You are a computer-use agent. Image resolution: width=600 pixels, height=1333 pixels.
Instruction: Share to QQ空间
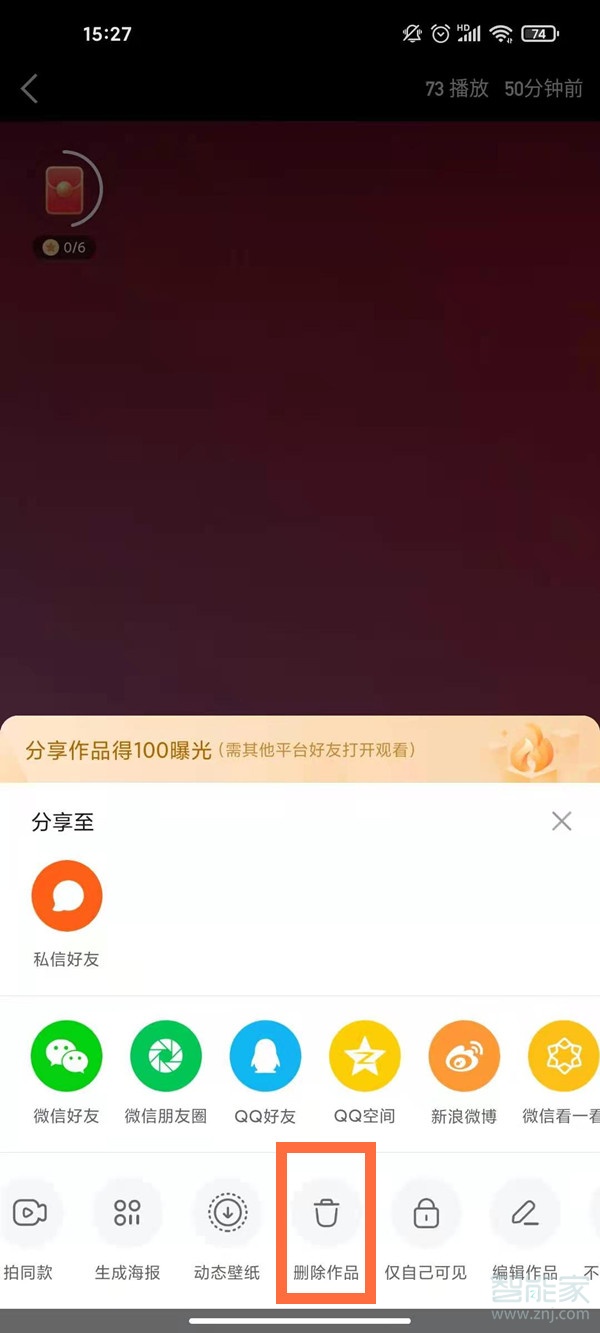point(365,1056)
